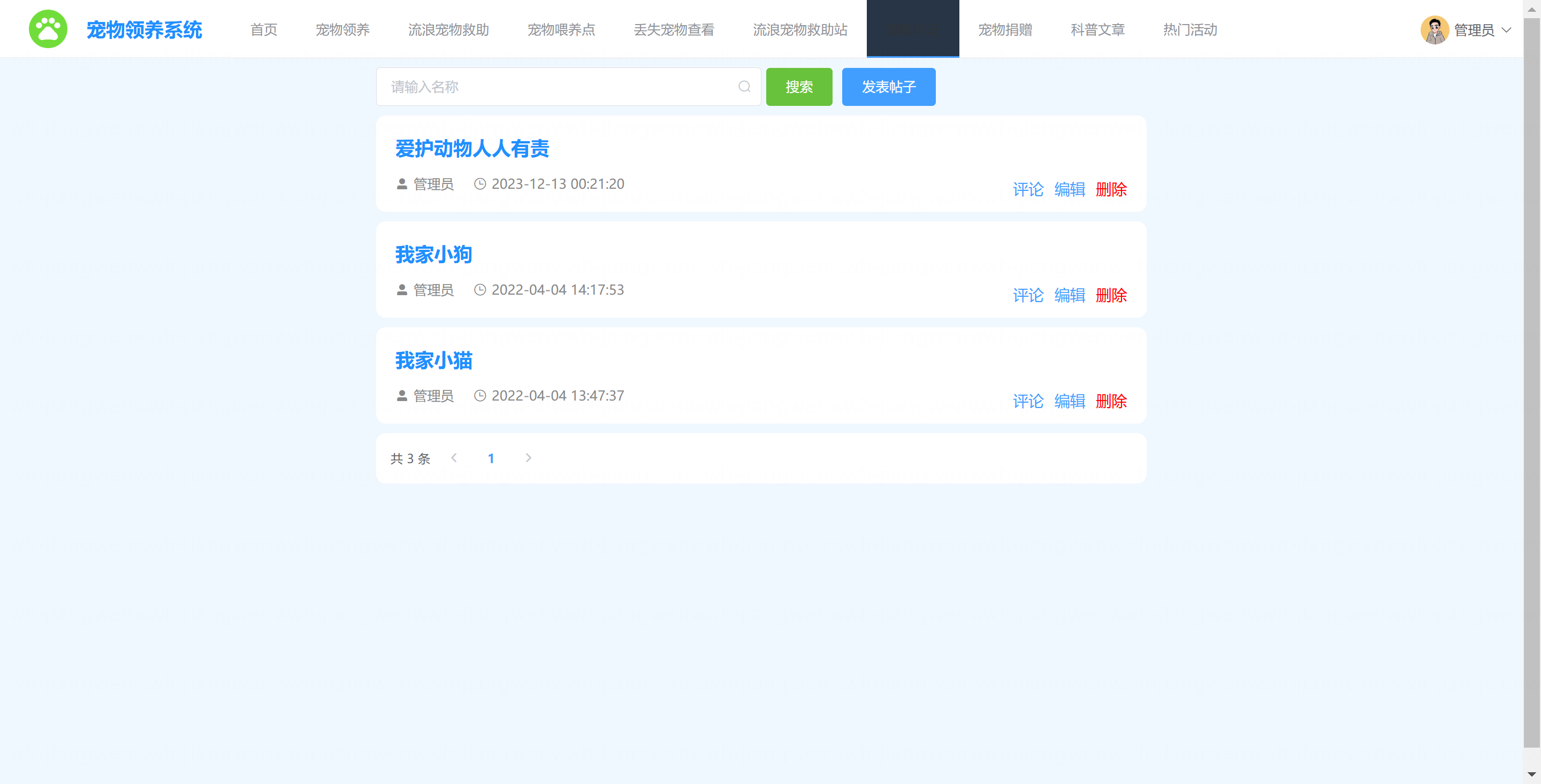This screenshot has width=1541, height=784.
Task: Select page 1 in pagination
Action: point(491,458)
